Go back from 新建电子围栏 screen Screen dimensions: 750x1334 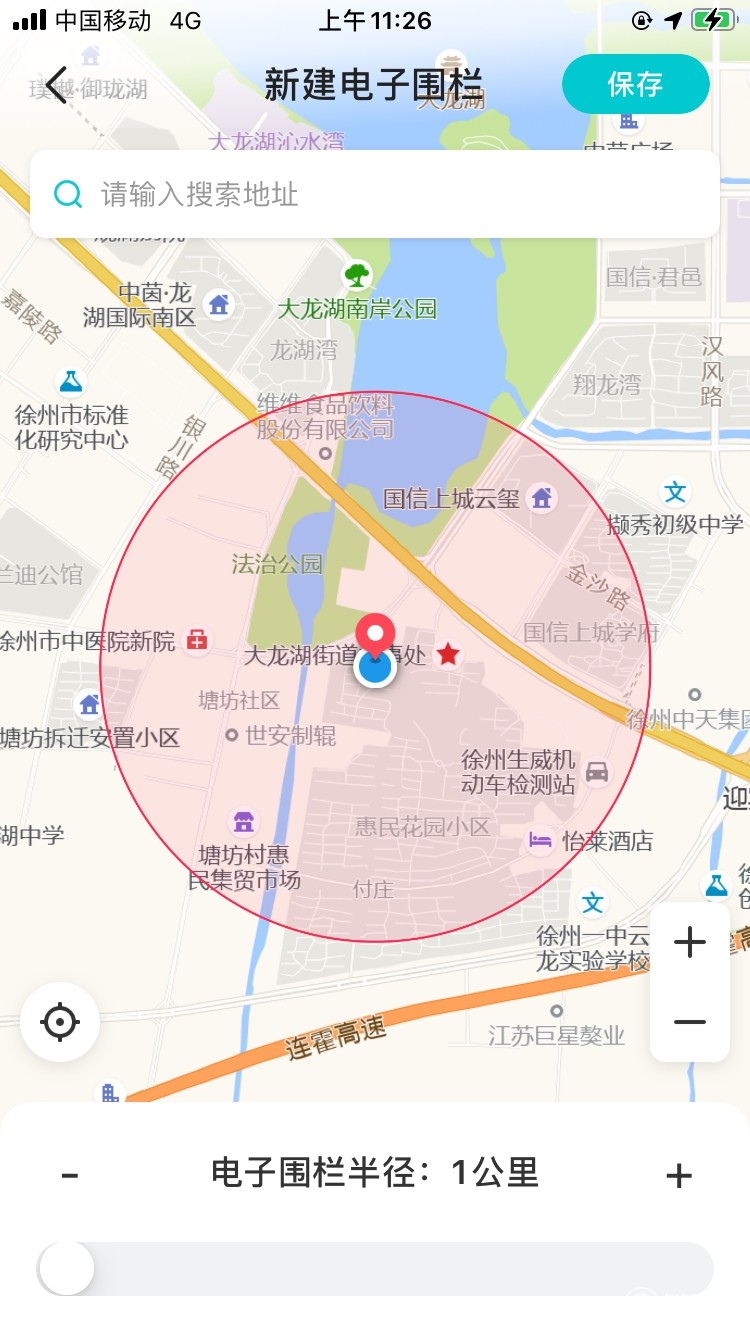click(56, 85)
